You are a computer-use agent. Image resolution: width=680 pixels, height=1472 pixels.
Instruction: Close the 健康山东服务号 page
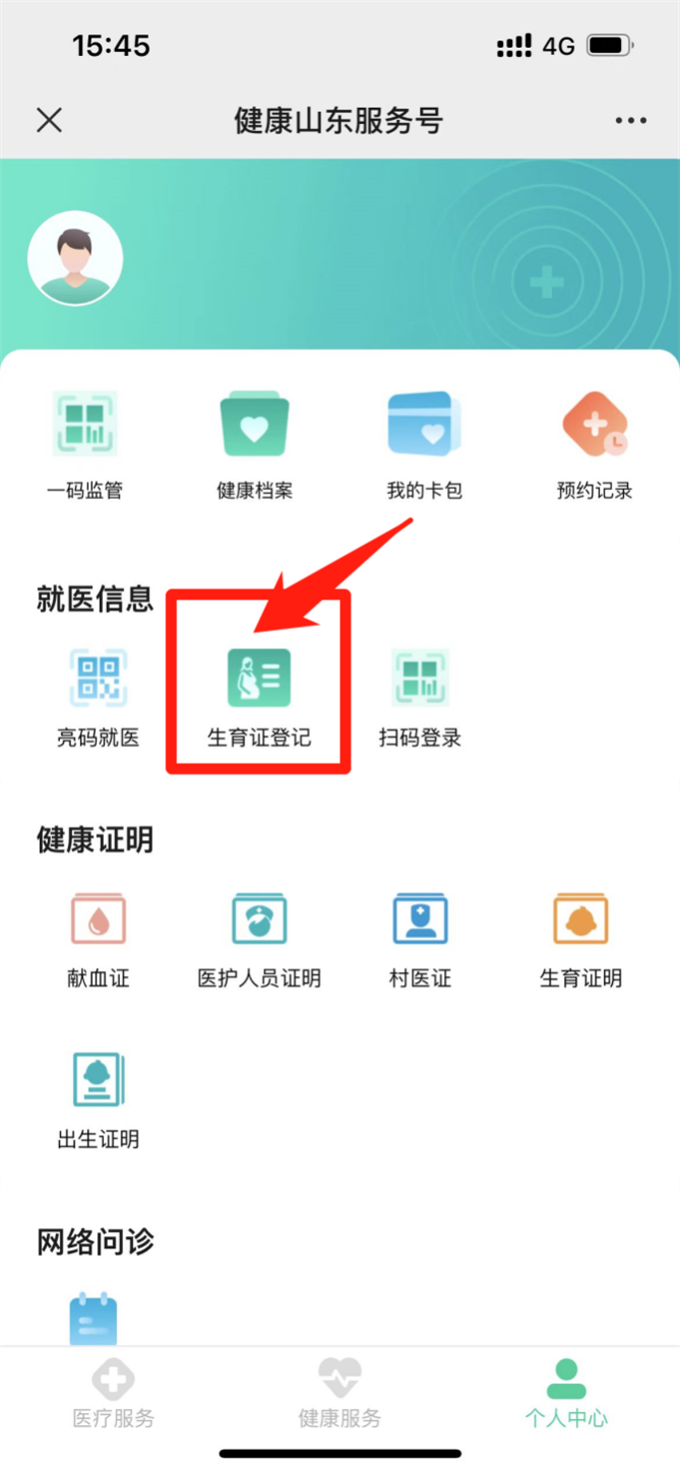pyautogui.click(x=49, y=121)
